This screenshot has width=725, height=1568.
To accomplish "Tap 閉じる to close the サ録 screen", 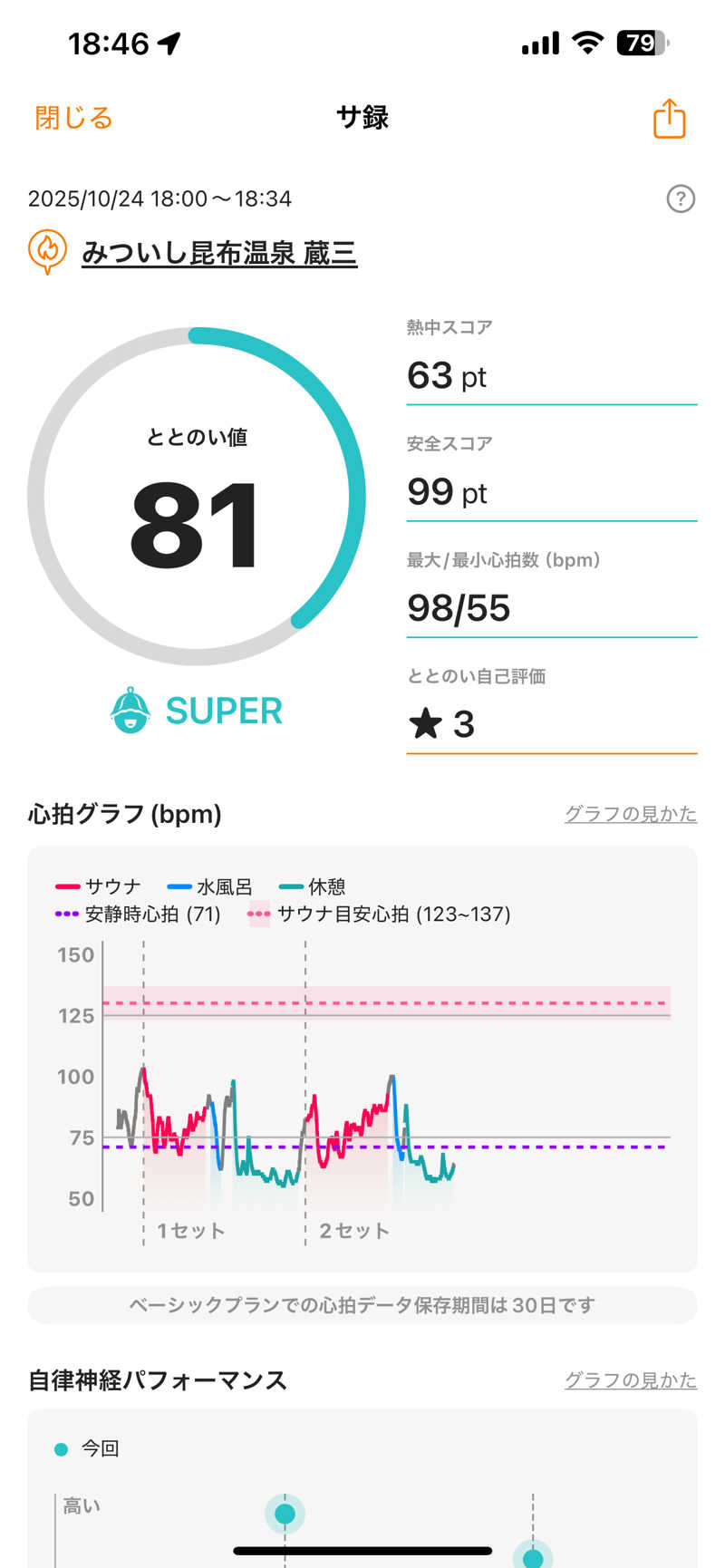I will (x=73, y=118).
